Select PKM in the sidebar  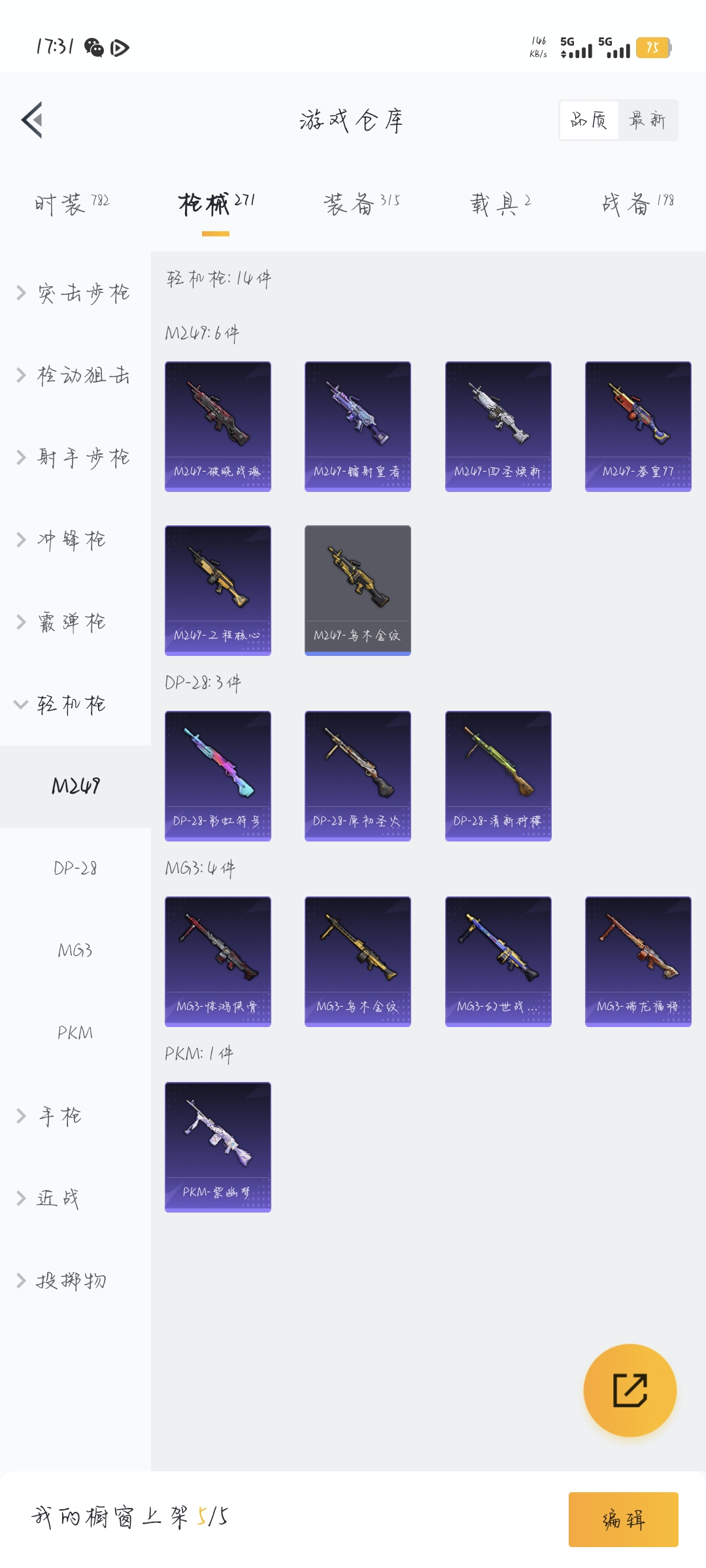[x=75, y=1033]
